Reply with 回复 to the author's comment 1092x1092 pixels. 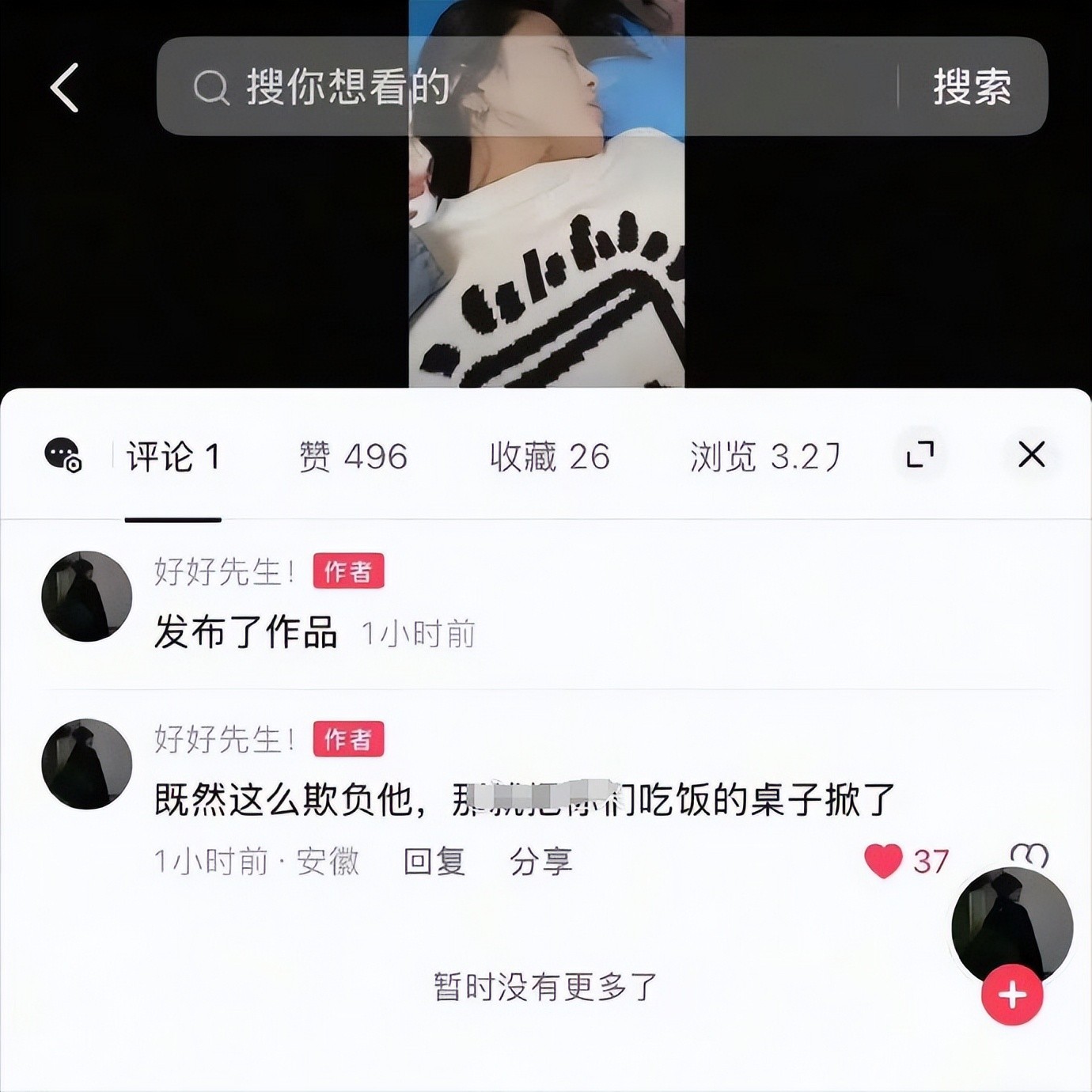pos(434,861)
